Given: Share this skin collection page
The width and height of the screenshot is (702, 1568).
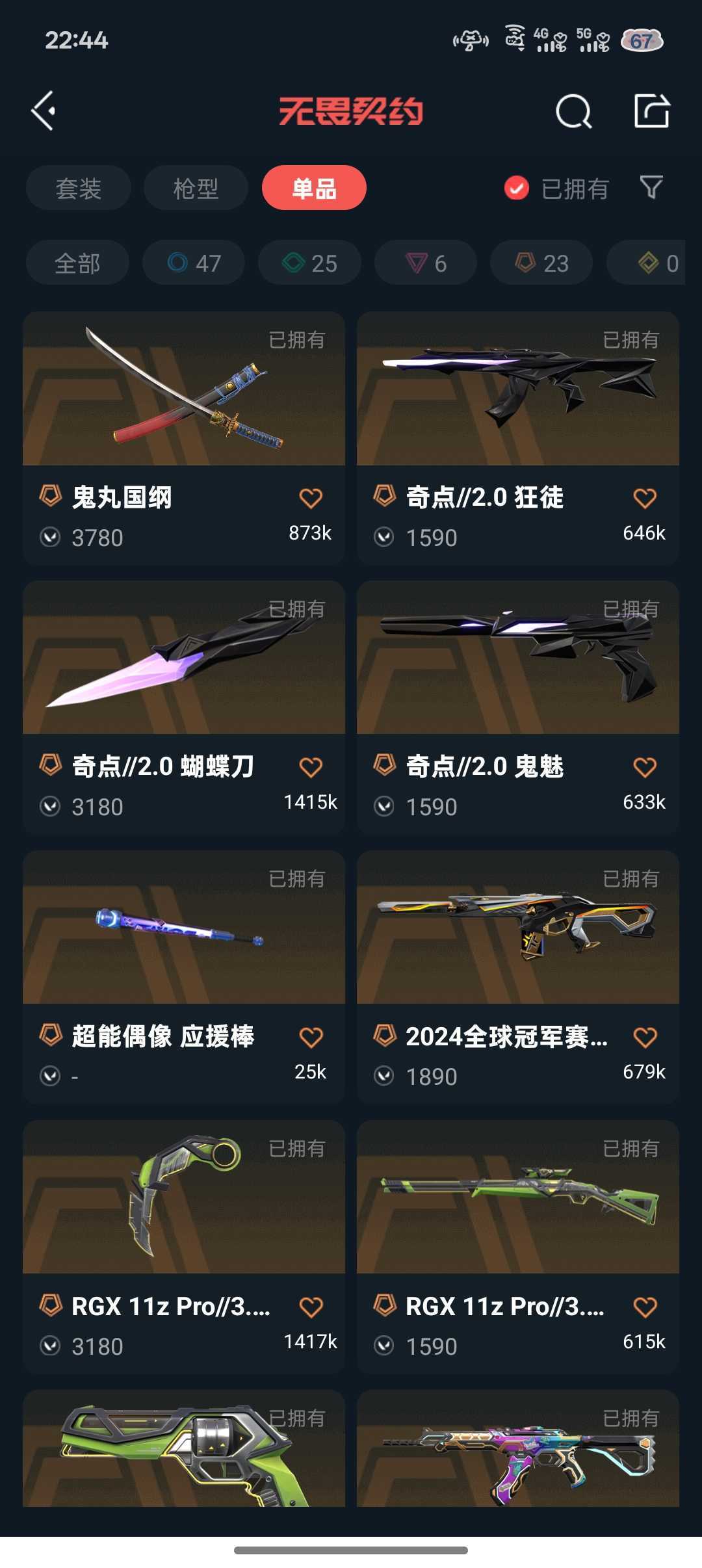Looking at the screenshot, I should click(x=651, y=111).
